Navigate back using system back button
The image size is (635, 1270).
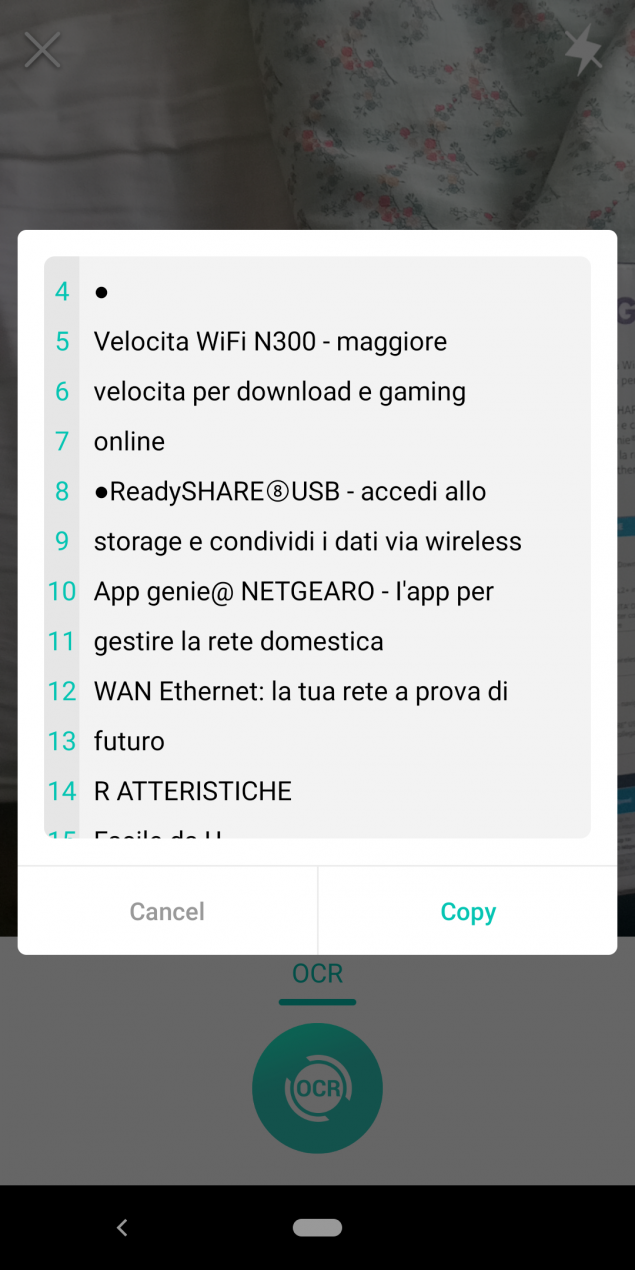(122, 1227)
